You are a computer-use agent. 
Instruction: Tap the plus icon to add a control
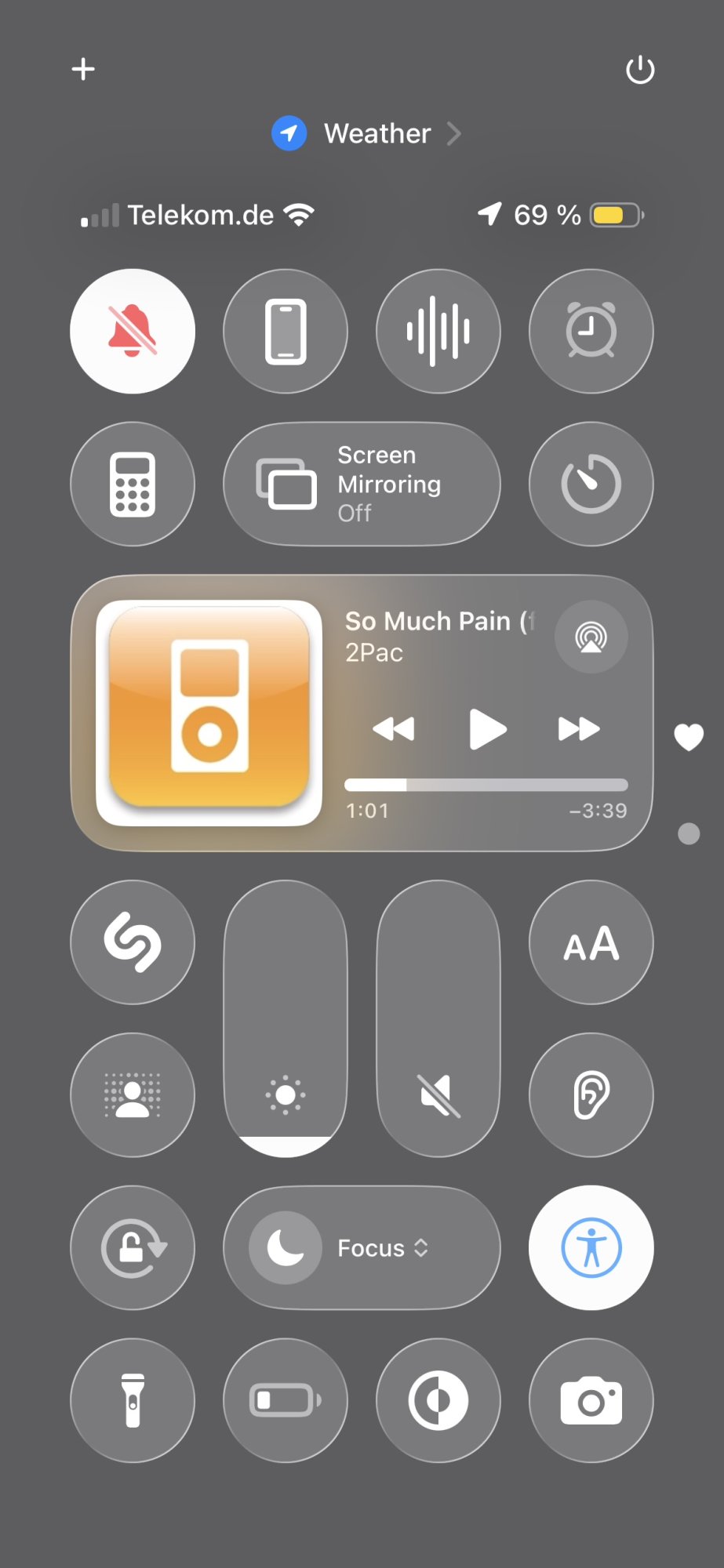83,69
